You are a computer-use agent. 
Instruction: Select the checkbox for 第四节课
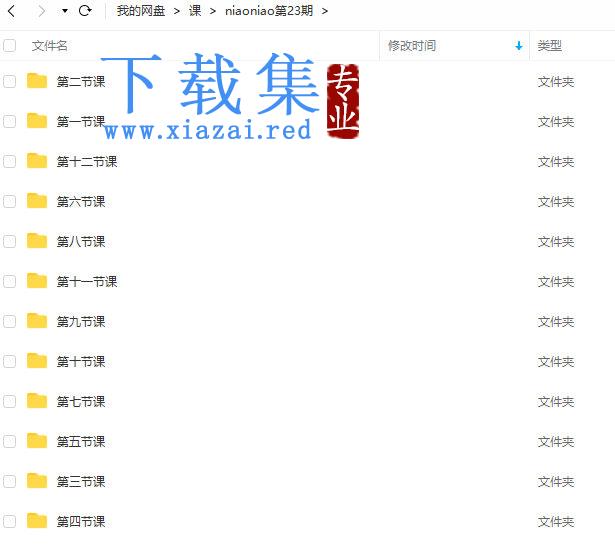pos(10,522)
